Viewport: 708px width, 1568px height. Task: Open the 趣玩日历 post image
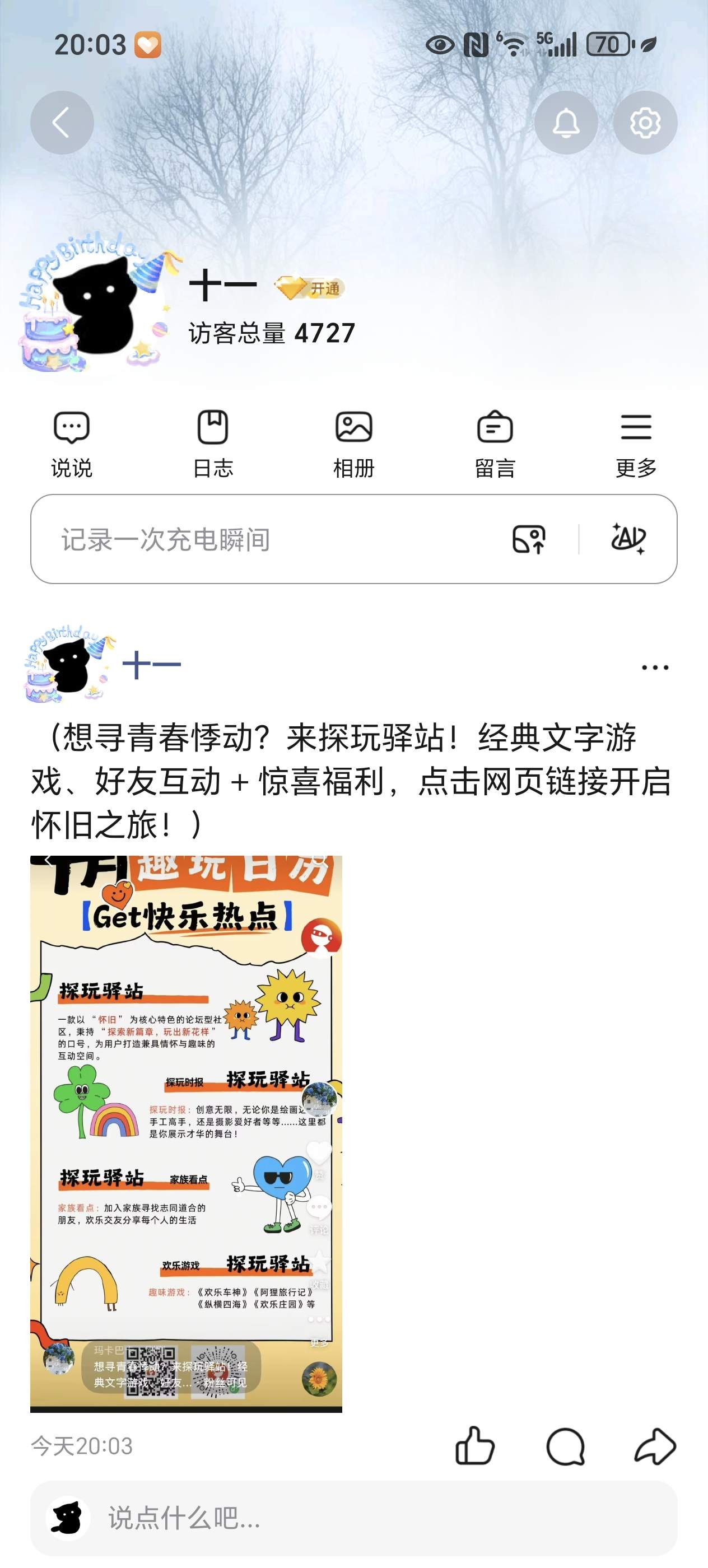click(x=187, y=1133)
